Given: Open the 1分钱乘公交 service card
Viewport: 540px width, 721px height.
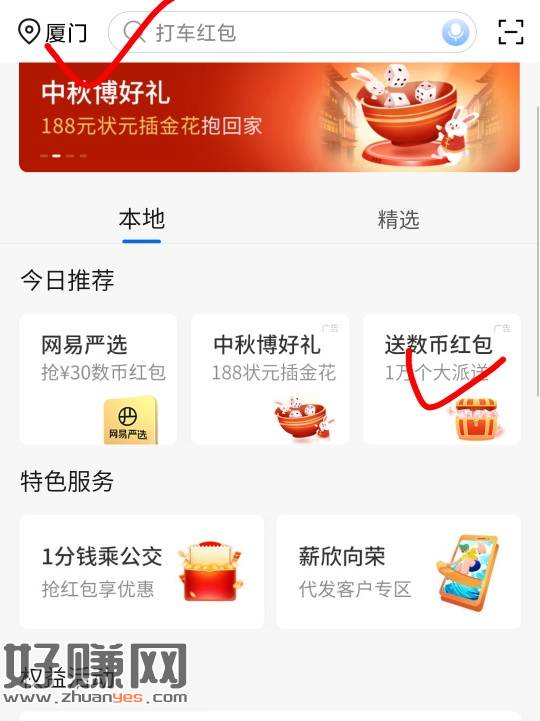Looking at the screenshot, I should [x=142, y=572].
